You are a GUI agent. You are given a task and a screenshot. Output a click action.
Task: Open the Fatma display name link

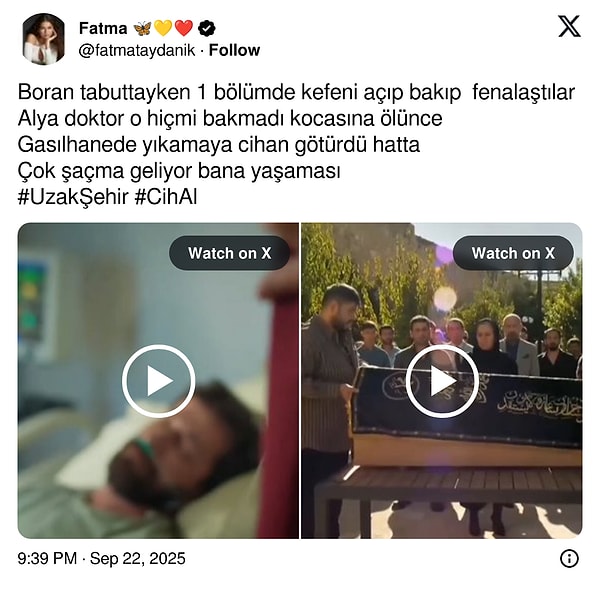(103, 28)
